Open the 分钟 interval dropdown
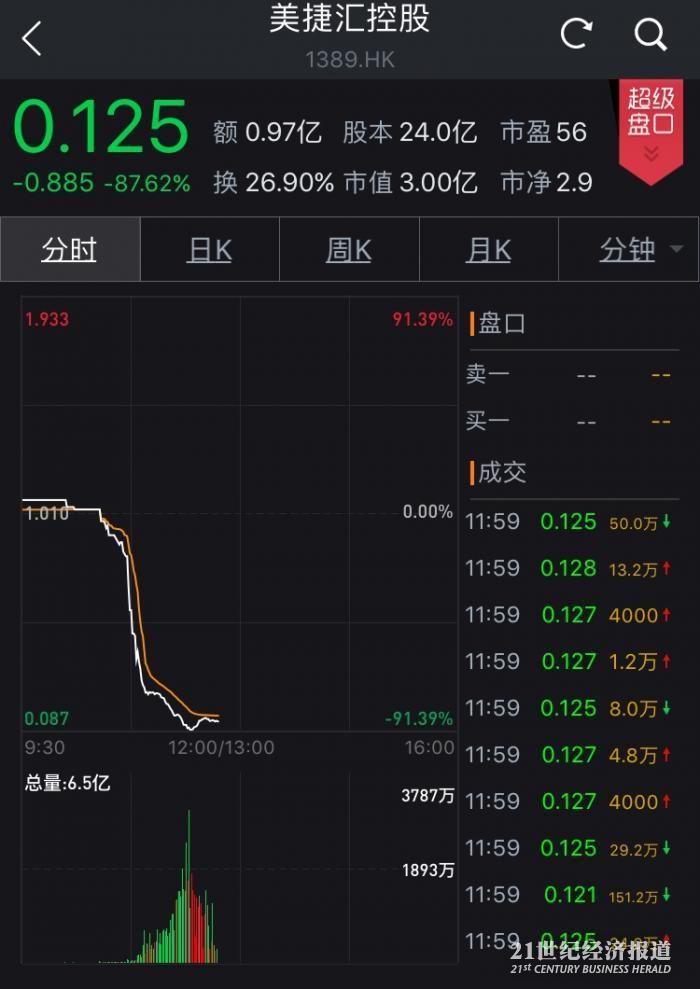The width and height of the screenshot is (700, 989). (640, 250)
